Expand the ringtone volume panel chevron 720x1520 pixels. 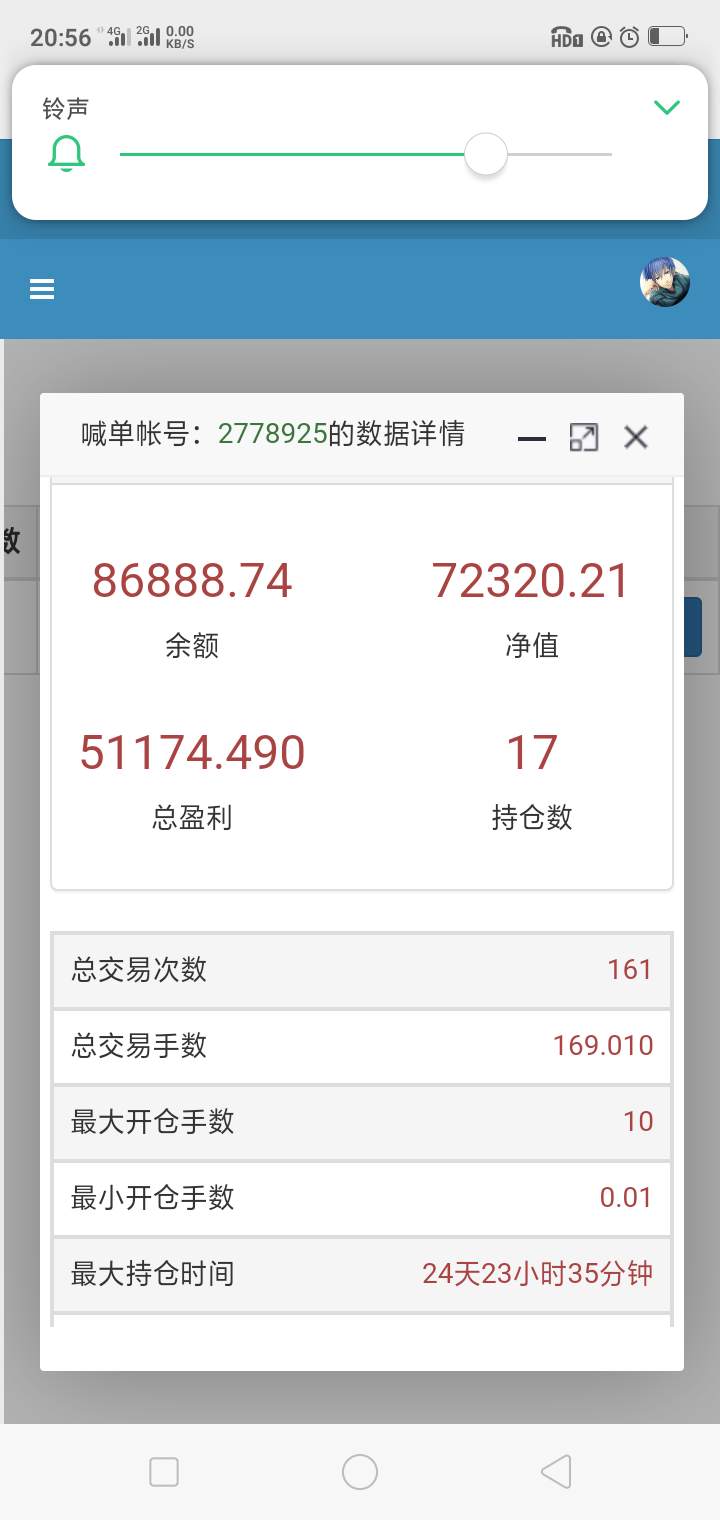[x=667, y=107]
